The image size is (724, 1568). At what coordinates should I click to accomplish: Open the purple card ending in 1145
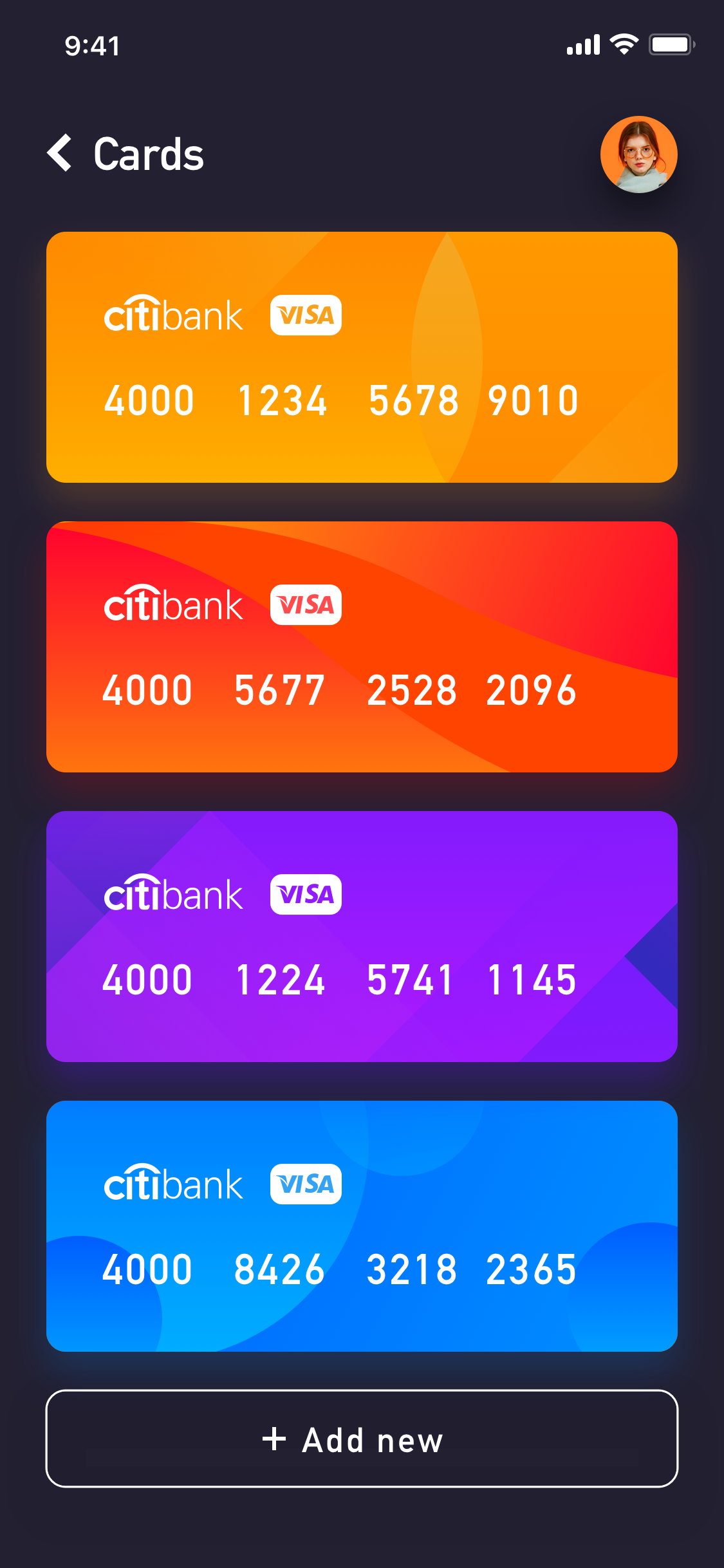(362, 937)
